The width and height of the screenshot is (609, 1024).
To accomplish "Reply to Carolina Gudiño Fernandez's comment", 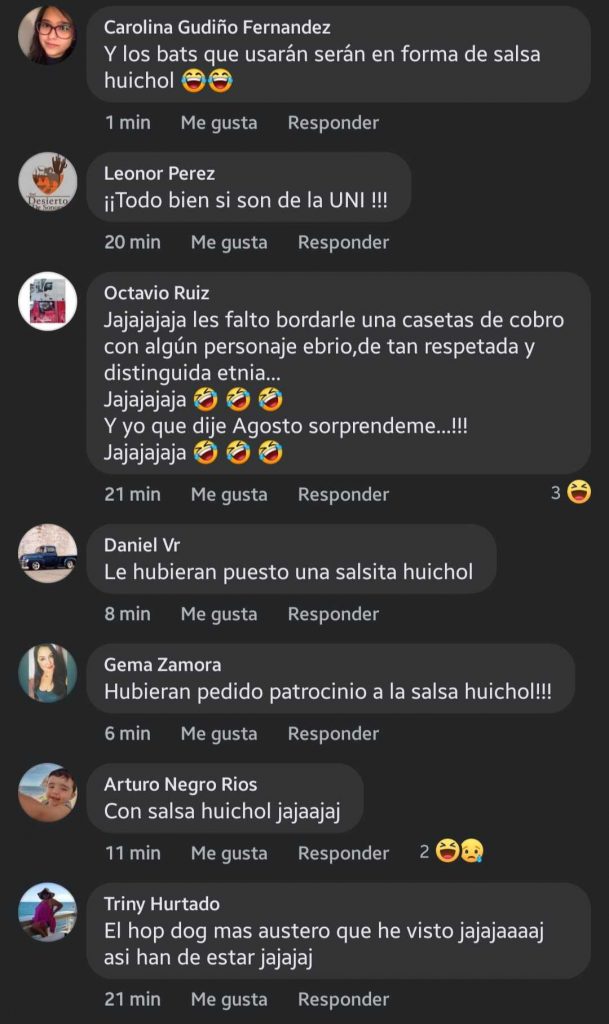I will point(333,123).
